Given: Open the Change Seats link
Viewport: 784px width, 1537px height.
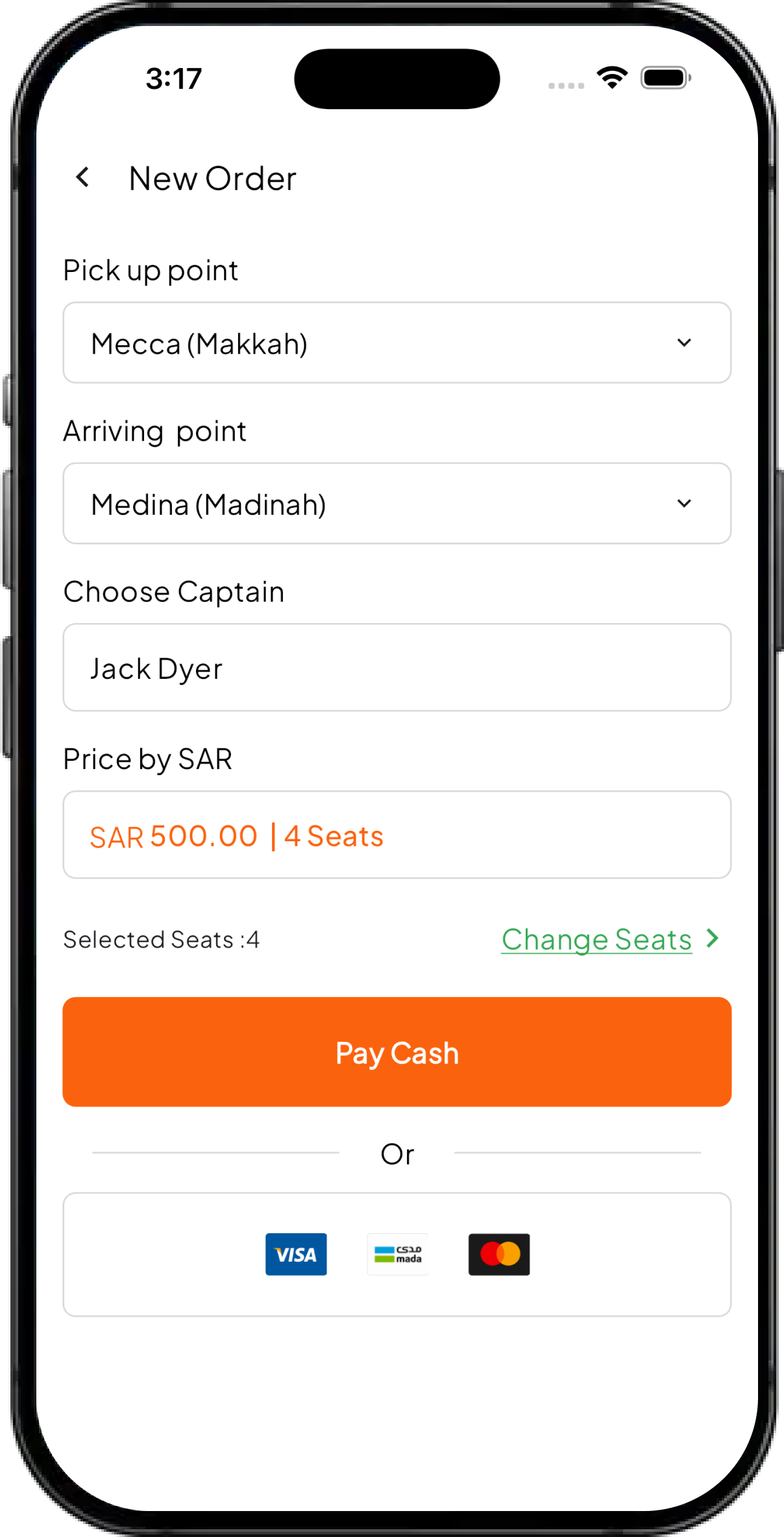Looking at the screenshot, I should (x=610, y=939).
